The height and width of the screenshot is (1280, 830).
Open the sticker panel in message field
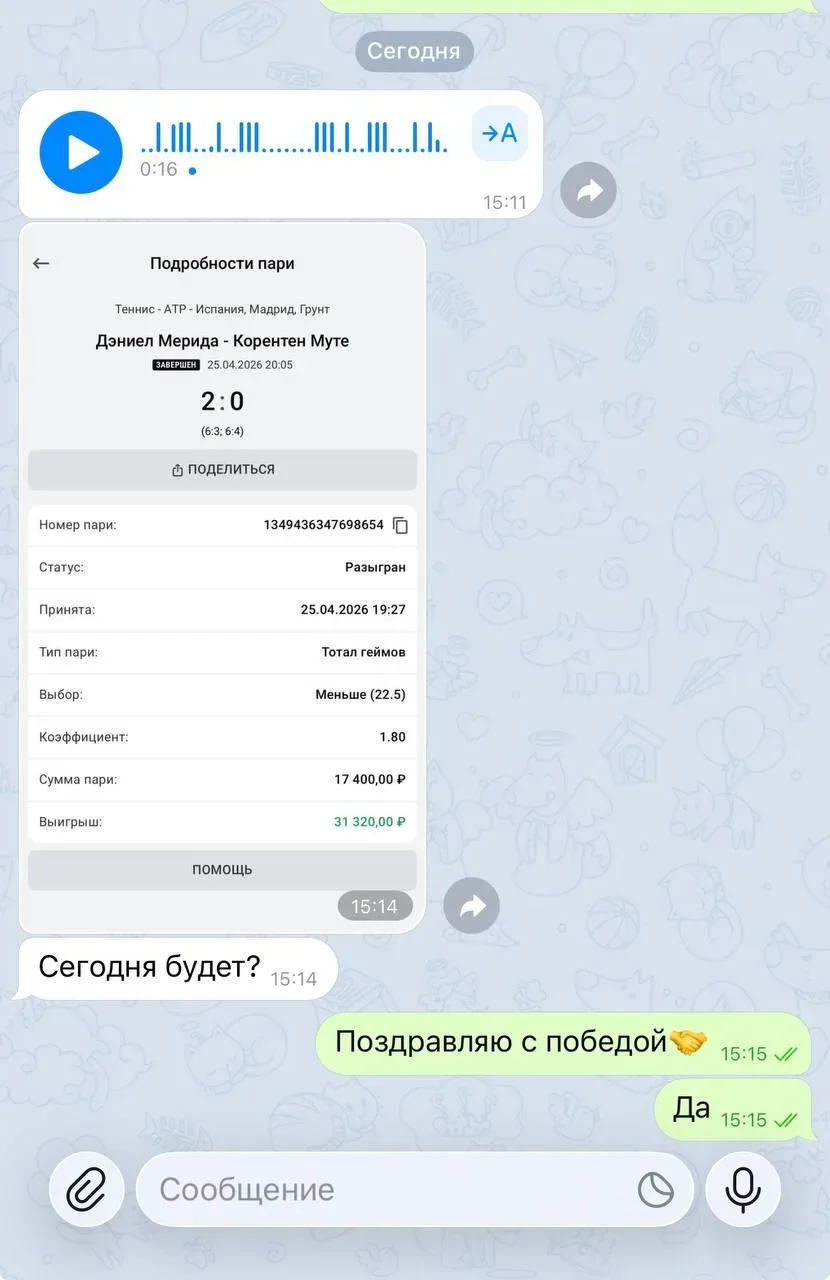(x=655, y=1189)
